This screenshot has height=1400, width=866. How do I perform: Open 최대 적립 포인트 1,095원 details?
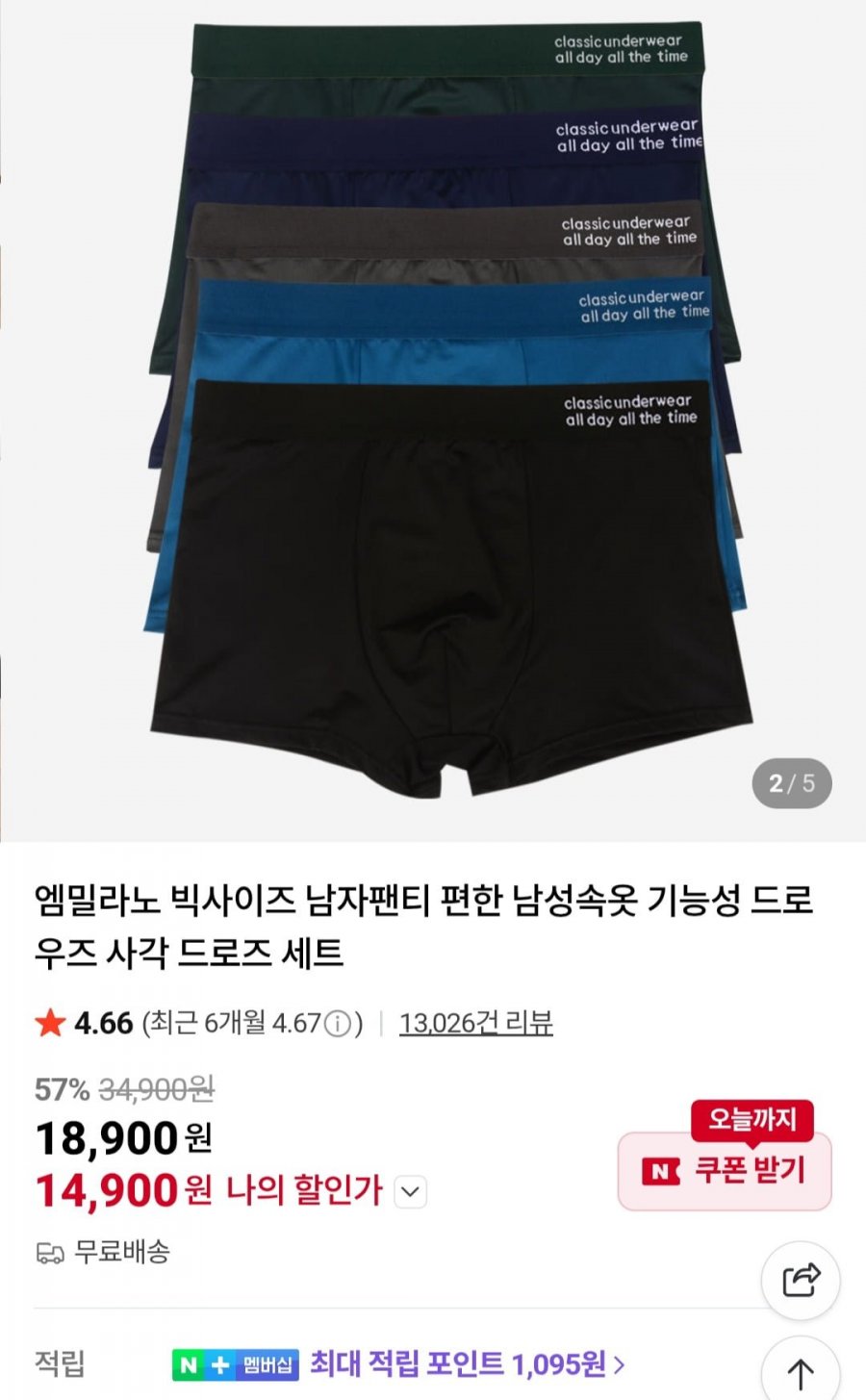pyautogui.click(x=468, y=1363)
